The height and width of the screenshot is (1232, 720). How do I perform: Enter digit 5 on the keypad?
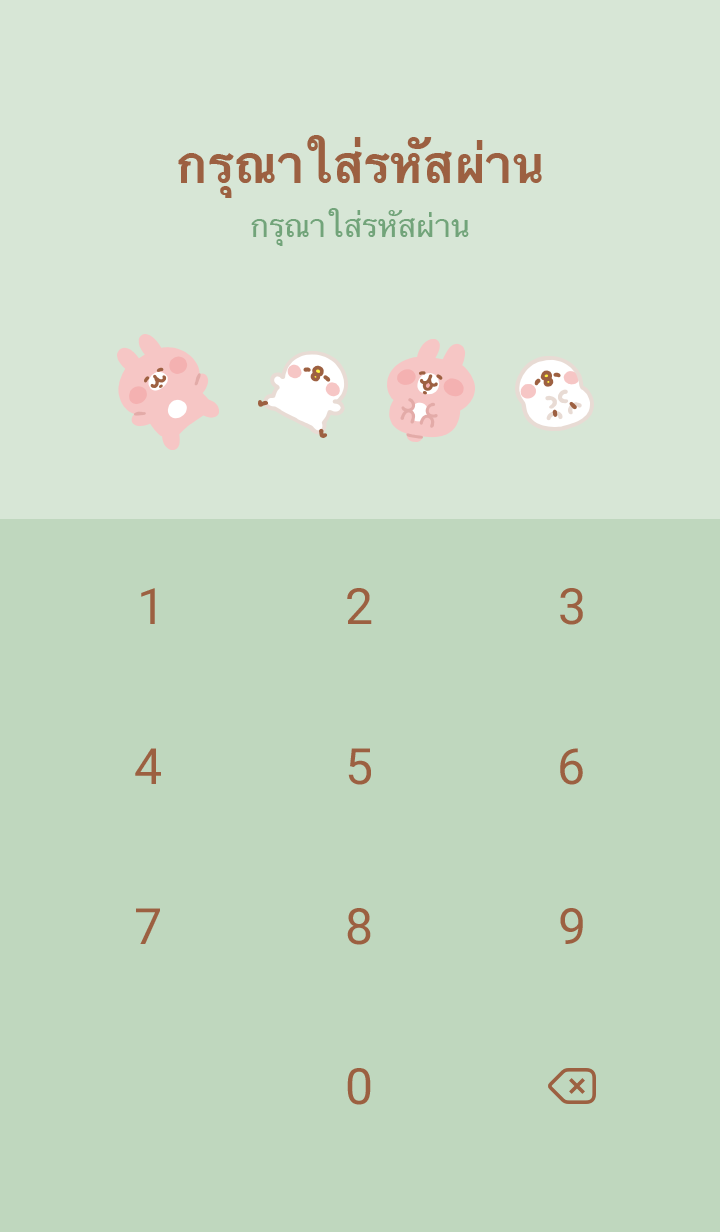(359, 767)
